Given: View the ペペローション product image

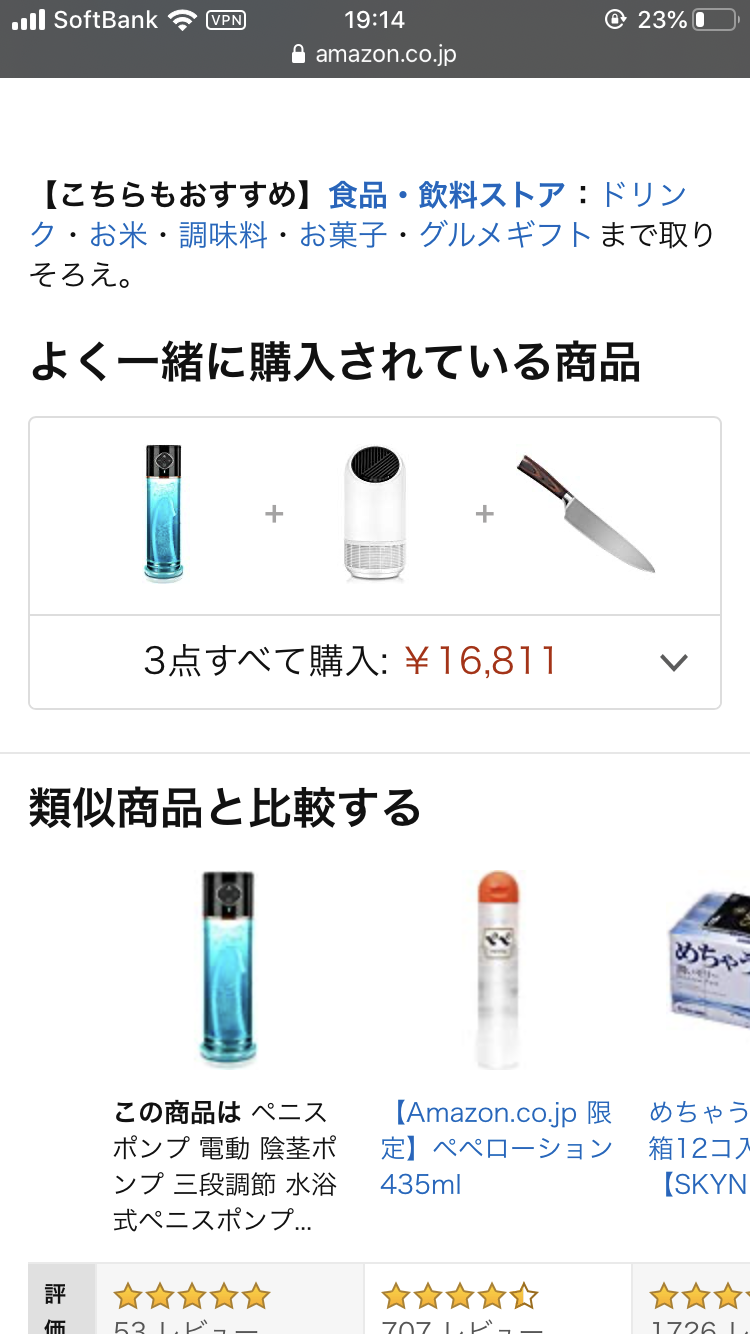Looking at the screenshot, I should point(497,968).
